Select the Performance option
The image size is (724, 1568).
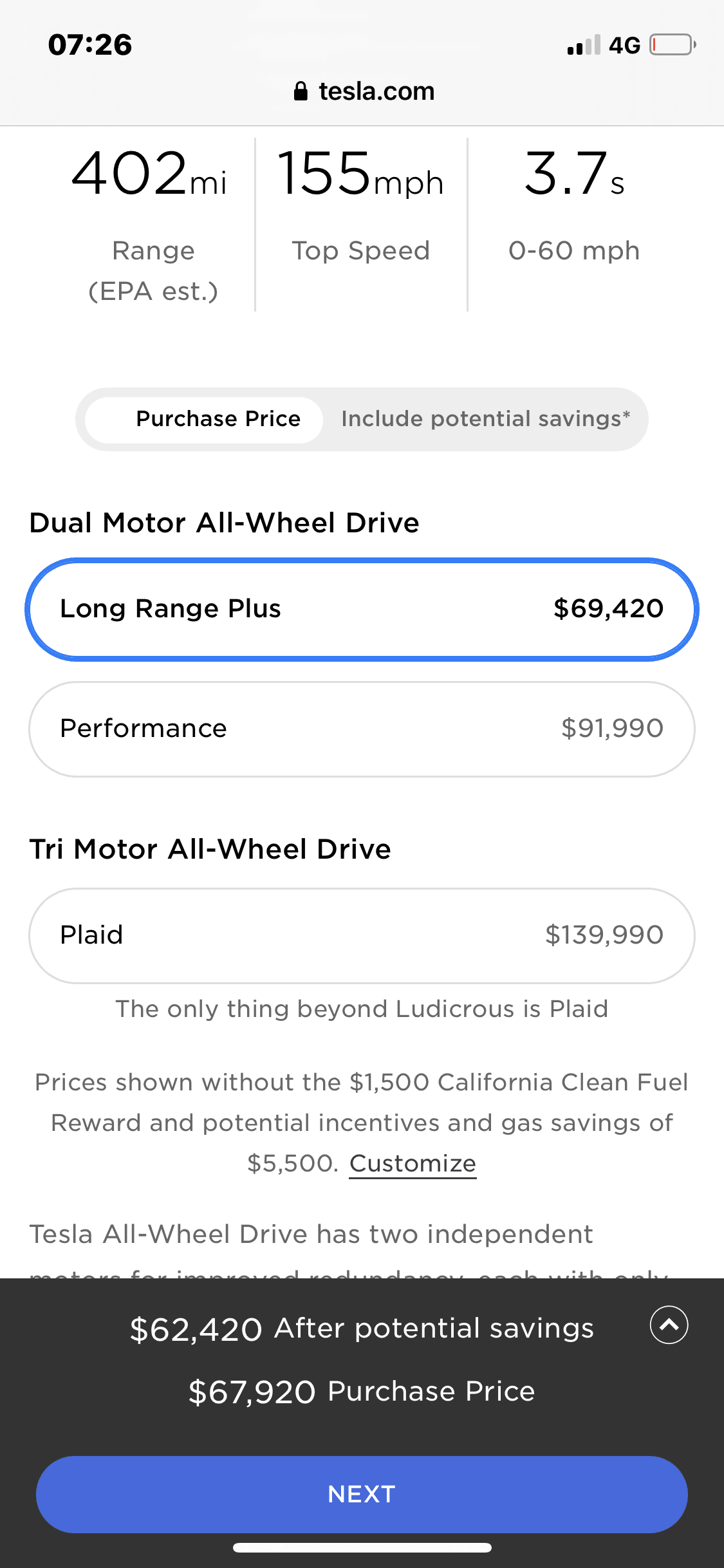pyautogui.click(x=362, y=729)
